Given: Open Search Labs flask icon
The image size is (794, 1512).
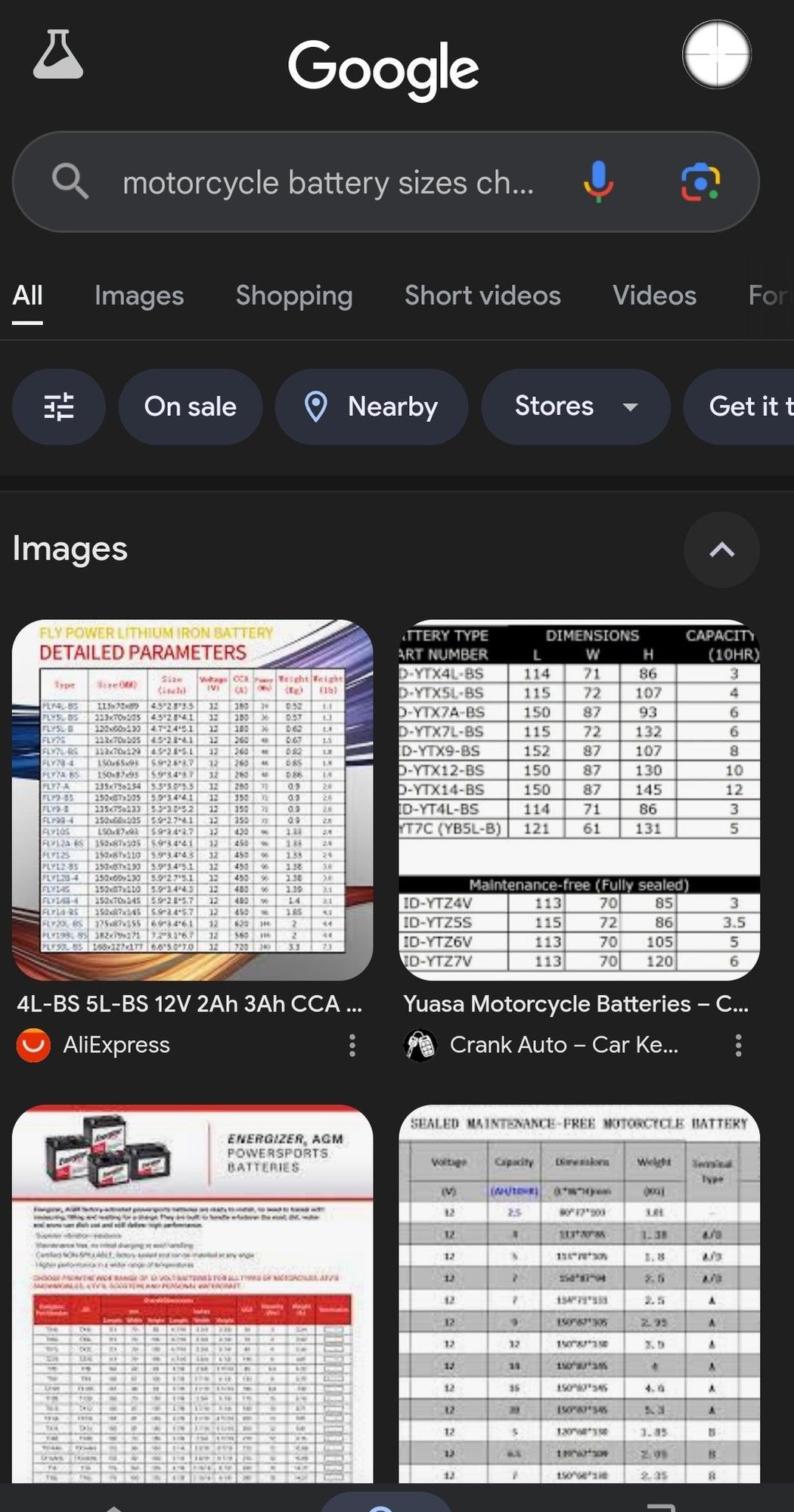Looking at the screenshot, I should (x=58, y=55).
